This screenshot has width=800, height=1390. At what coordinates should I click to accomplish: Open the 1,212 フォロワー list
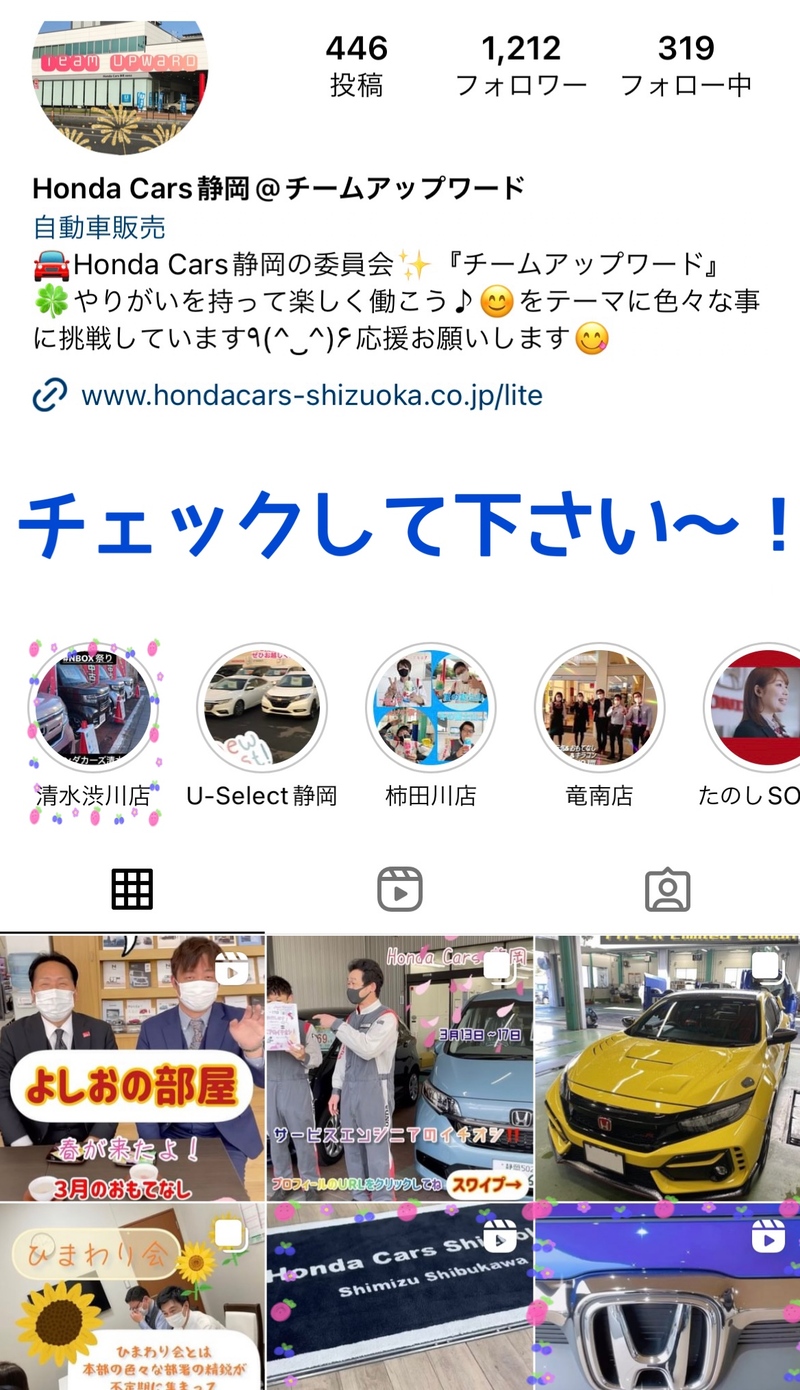(521, 66)
